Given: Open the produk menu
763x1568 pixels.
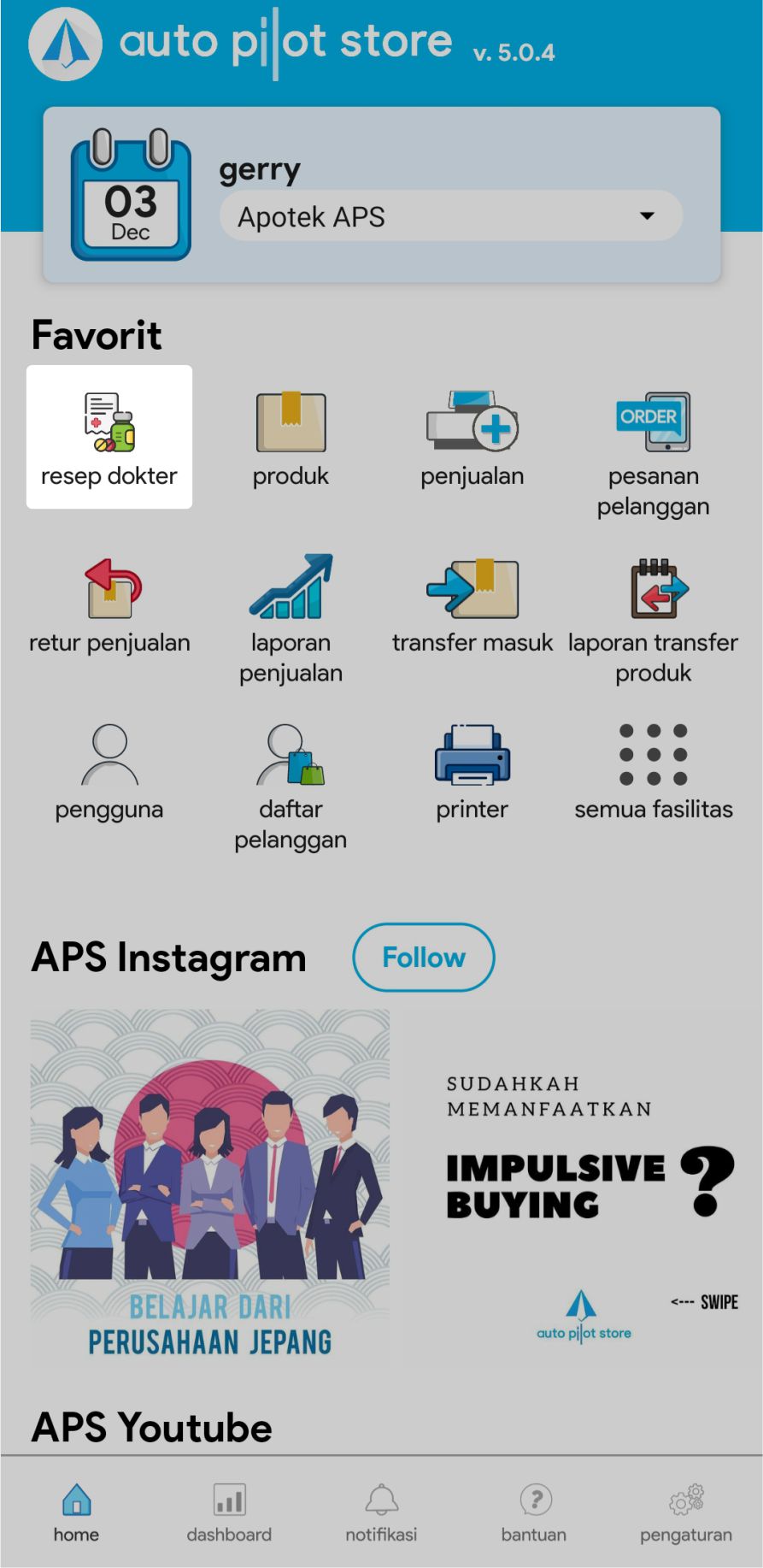Looking at the screenshot, I should pyautogui.click(x=291, y=437).
